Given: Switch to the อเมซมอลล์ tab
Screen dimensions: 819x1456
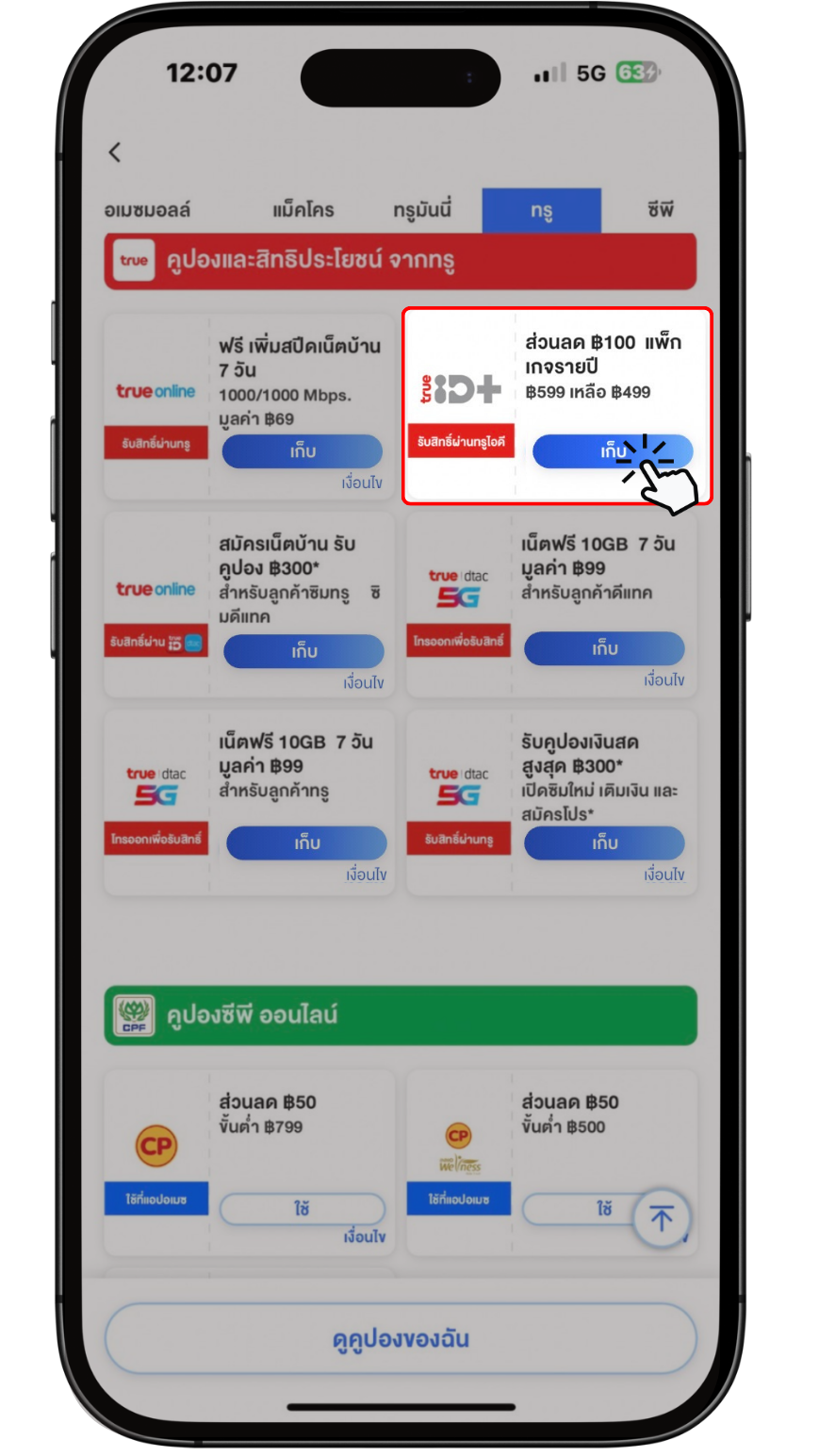Looking at the screenshot, I should coord(147,209).
